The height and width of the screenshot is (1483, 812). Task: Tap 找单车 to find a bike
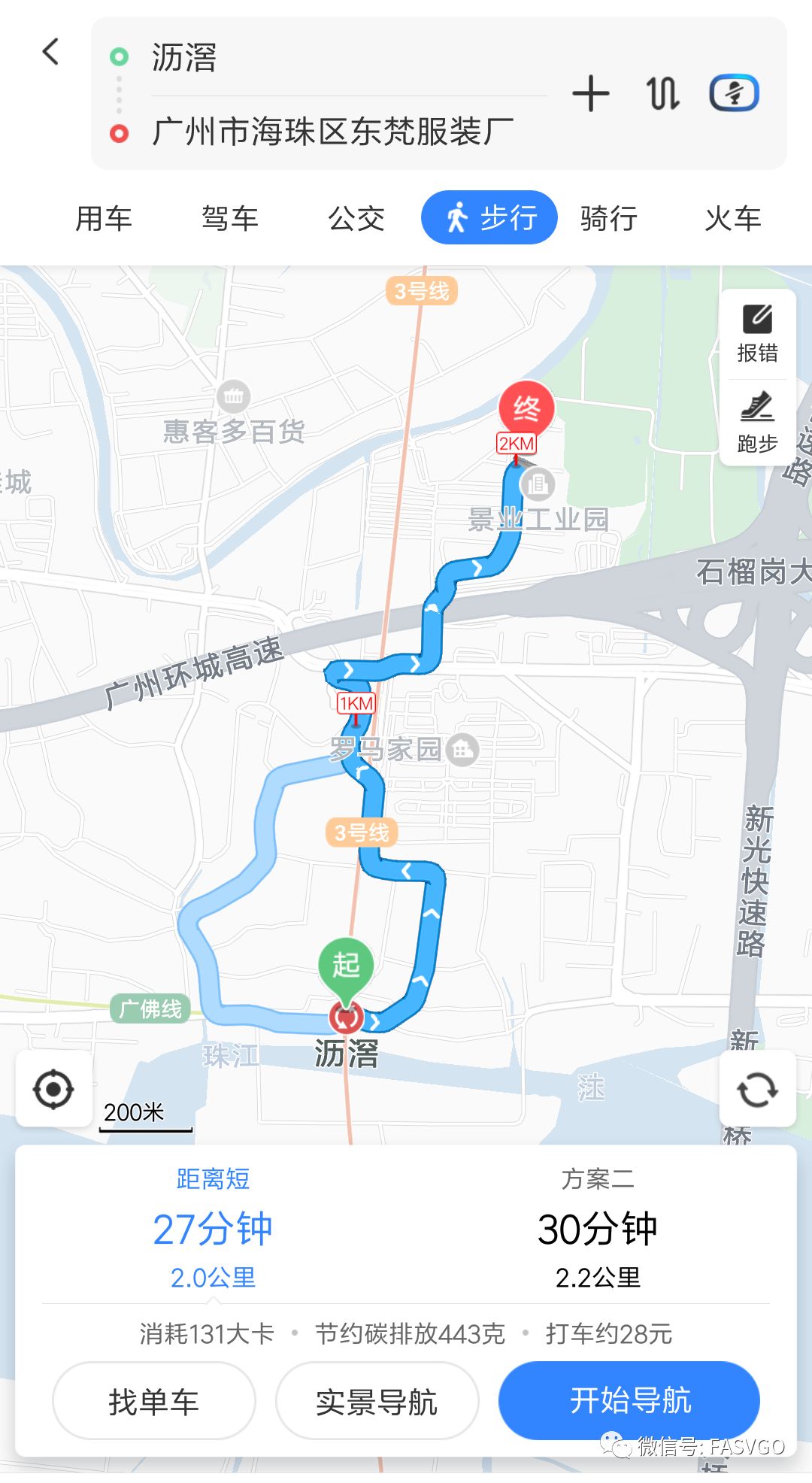154,1401
